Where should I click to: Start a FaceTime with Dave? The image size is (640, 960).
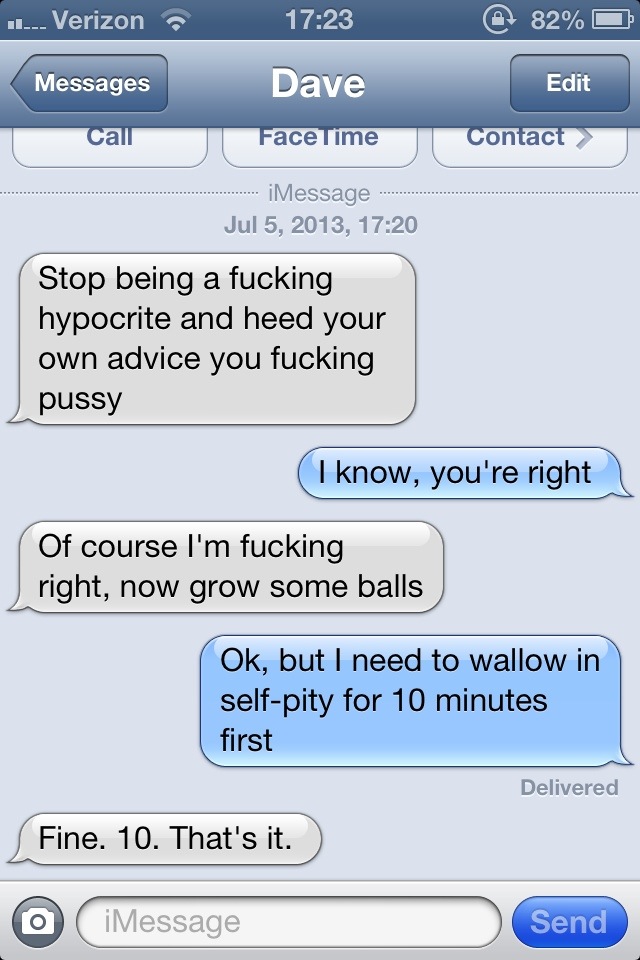tap(319, 142)
